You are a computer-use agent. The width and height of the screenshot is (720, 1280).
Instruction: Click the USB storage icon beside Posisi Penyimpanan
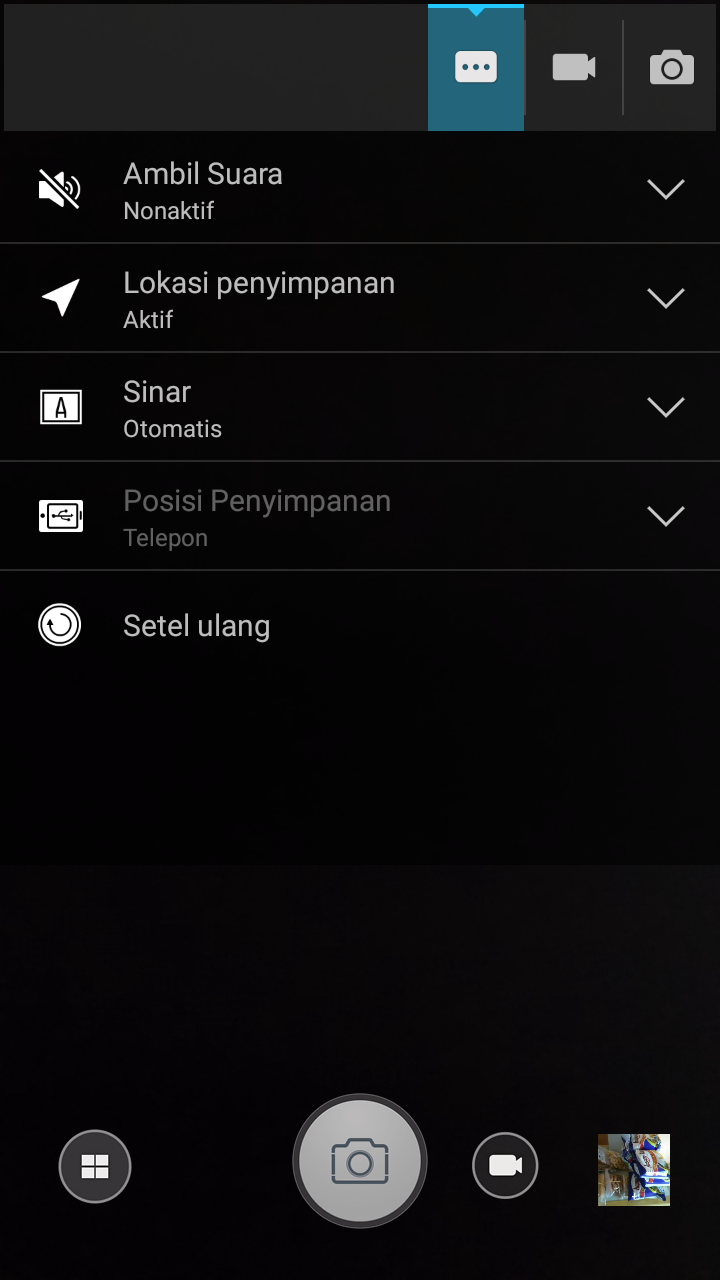(61, 516)
